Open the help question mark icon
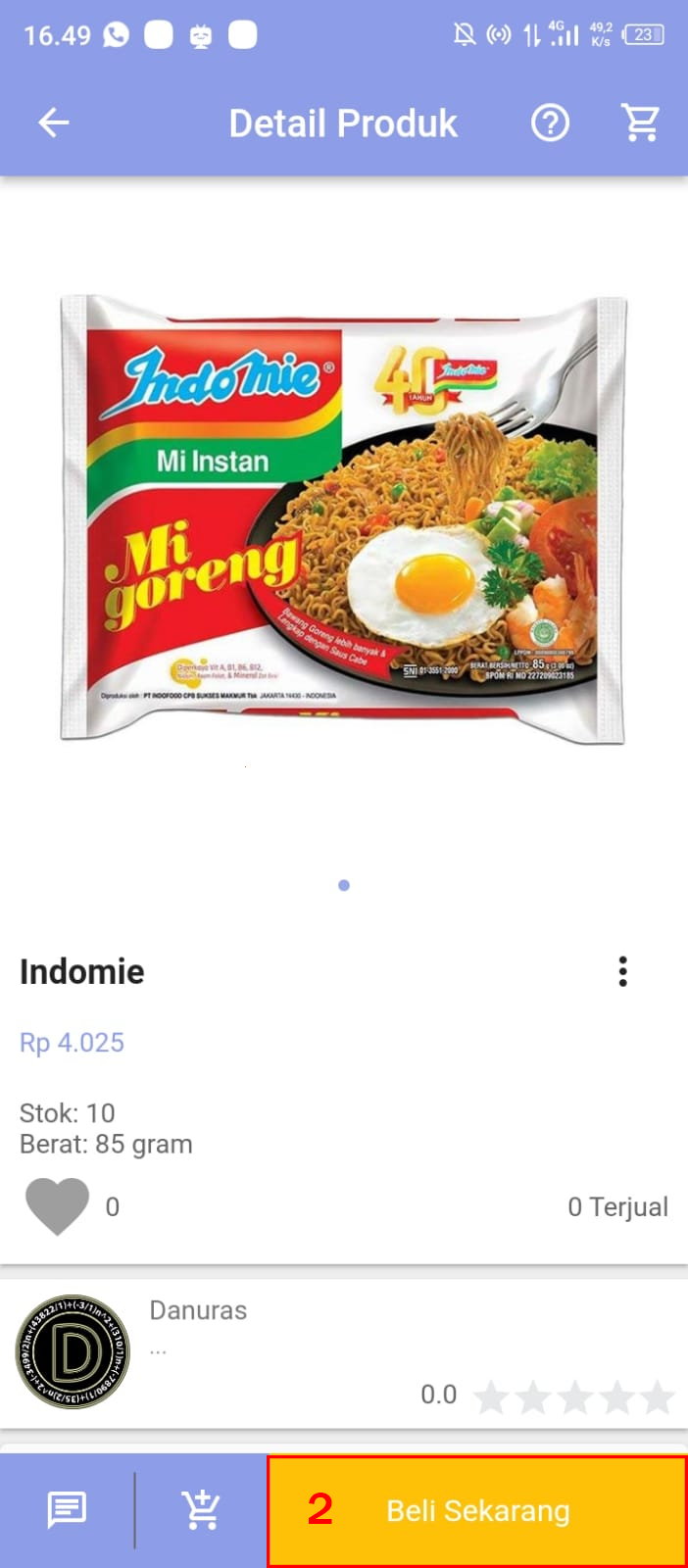 [550, 123]
